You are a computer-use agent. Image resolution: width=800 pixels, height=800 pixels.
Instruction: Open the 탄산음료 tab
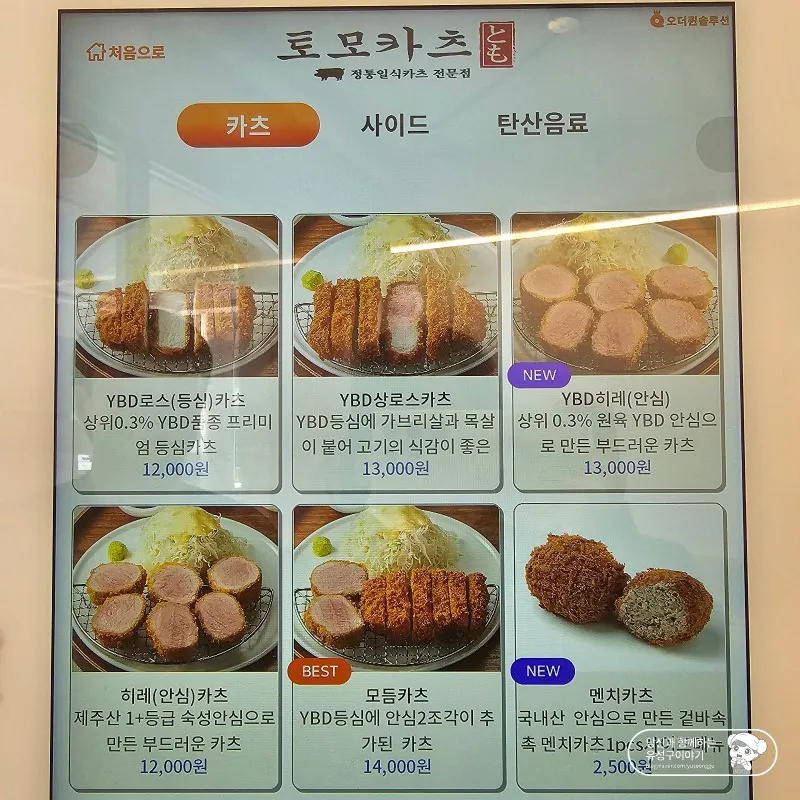pos(542,124)
